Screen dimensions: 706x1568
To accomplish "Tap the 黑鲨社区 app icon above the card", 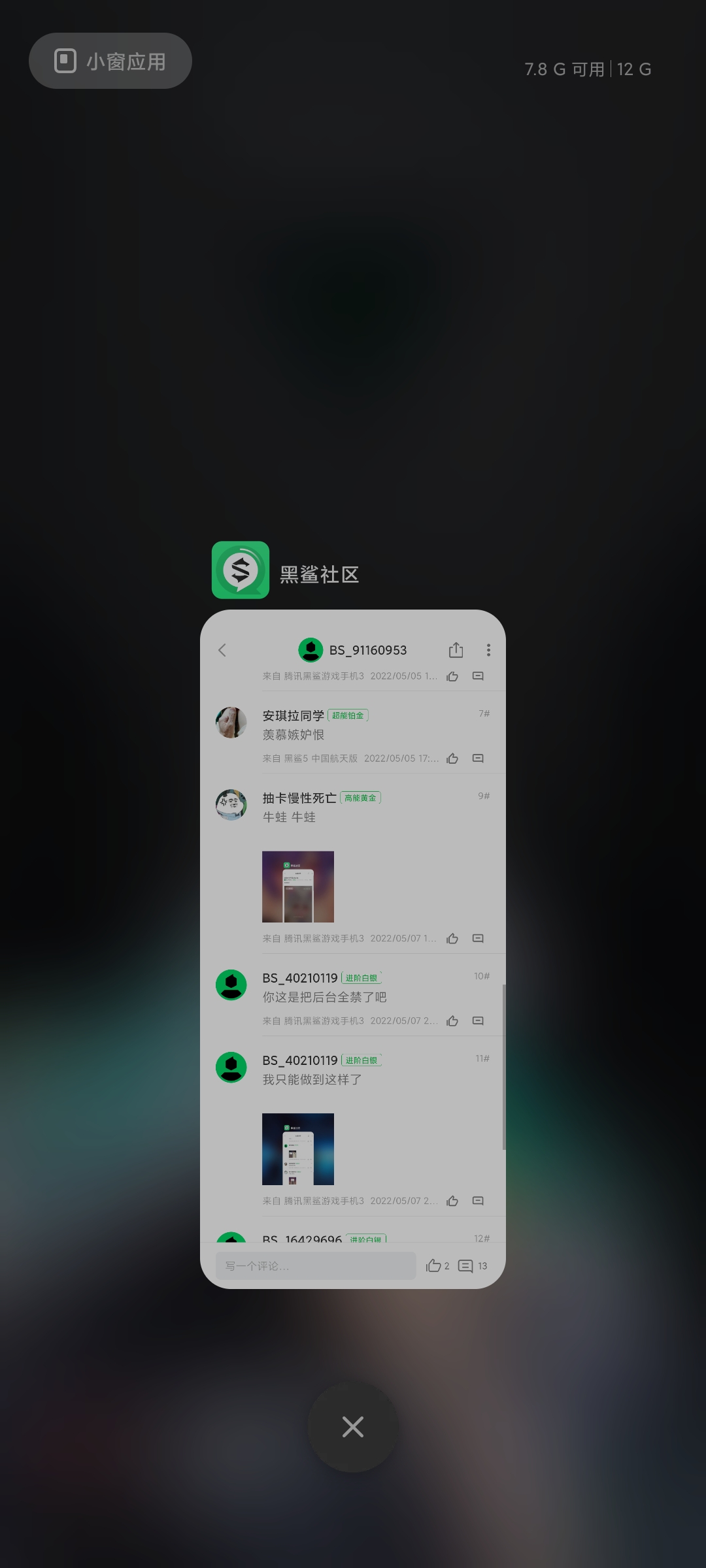I will 241,570.
